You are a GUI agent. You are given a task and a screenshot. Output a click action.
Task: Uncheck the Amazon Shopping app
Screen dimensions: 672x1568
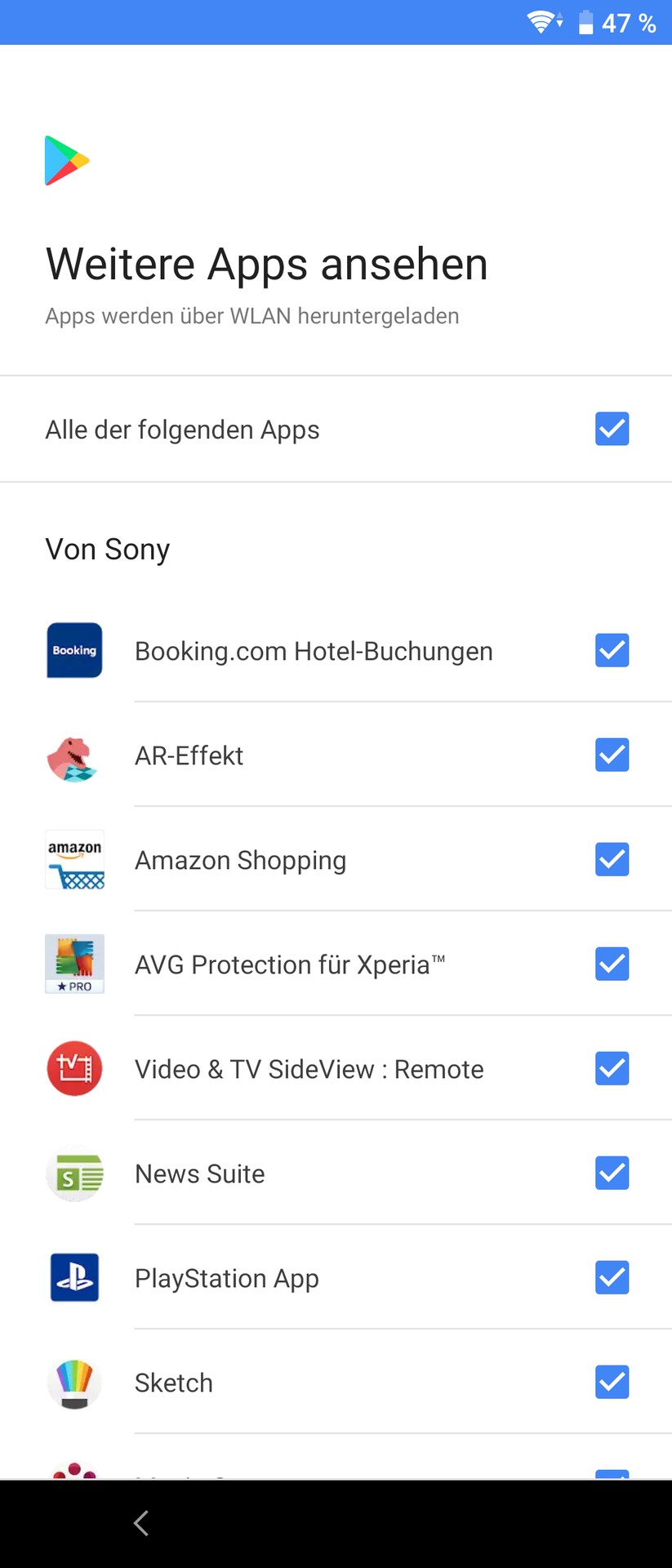click(612, 859)
